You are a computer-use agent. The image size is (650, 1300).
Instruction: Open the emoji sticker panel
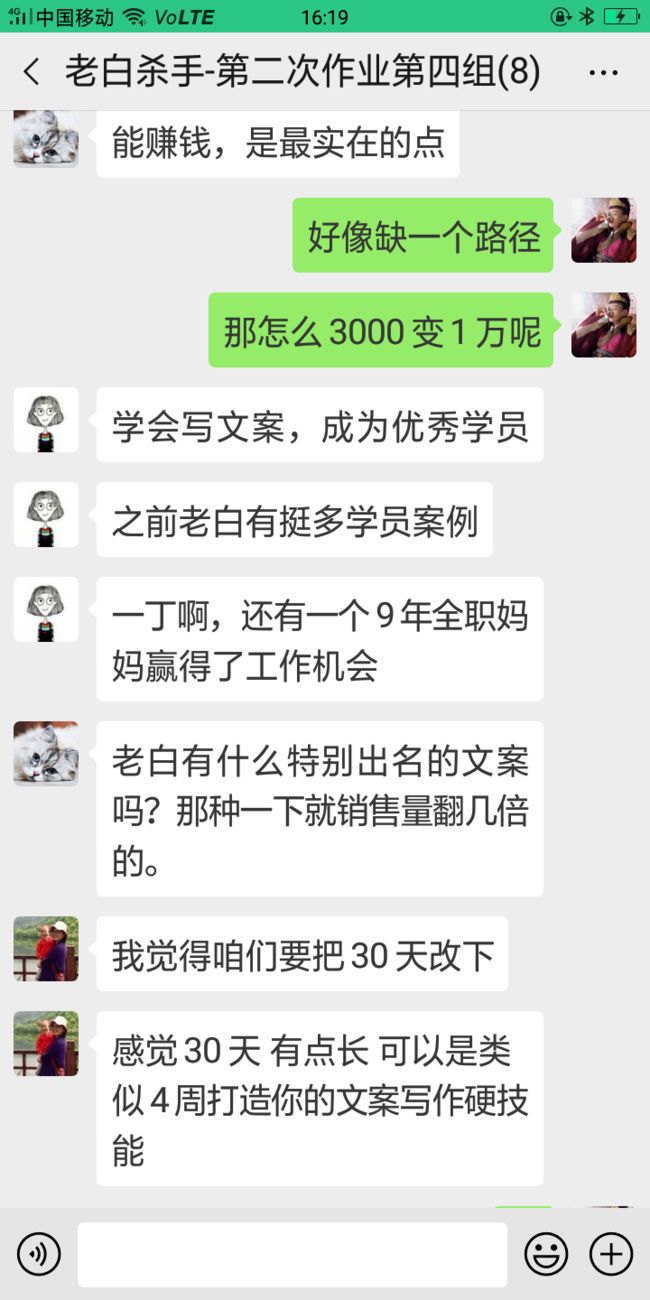pos(546,1254)
